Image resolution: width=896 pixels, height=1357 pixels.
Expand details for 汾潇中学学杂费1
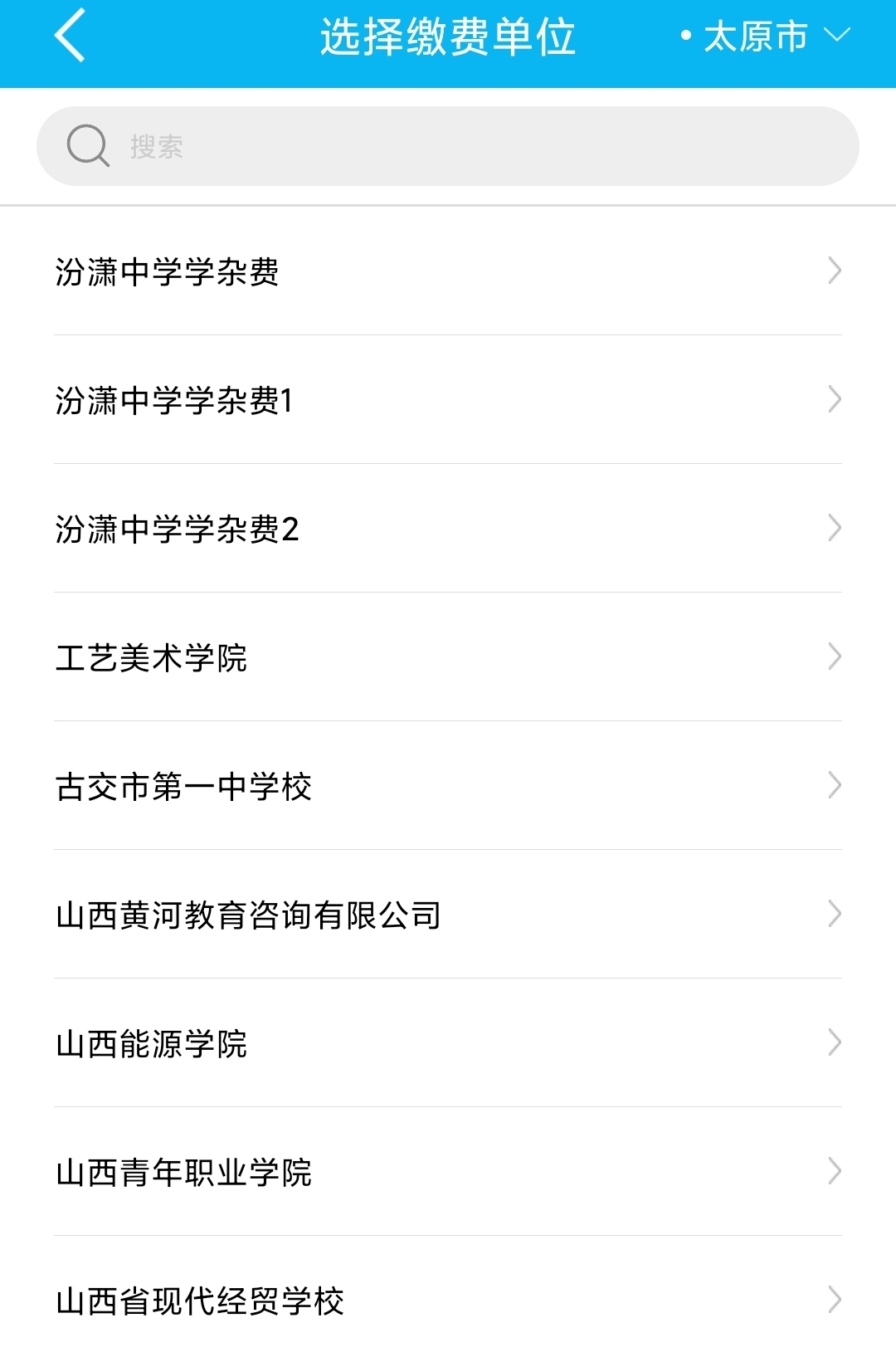point(834,398)
